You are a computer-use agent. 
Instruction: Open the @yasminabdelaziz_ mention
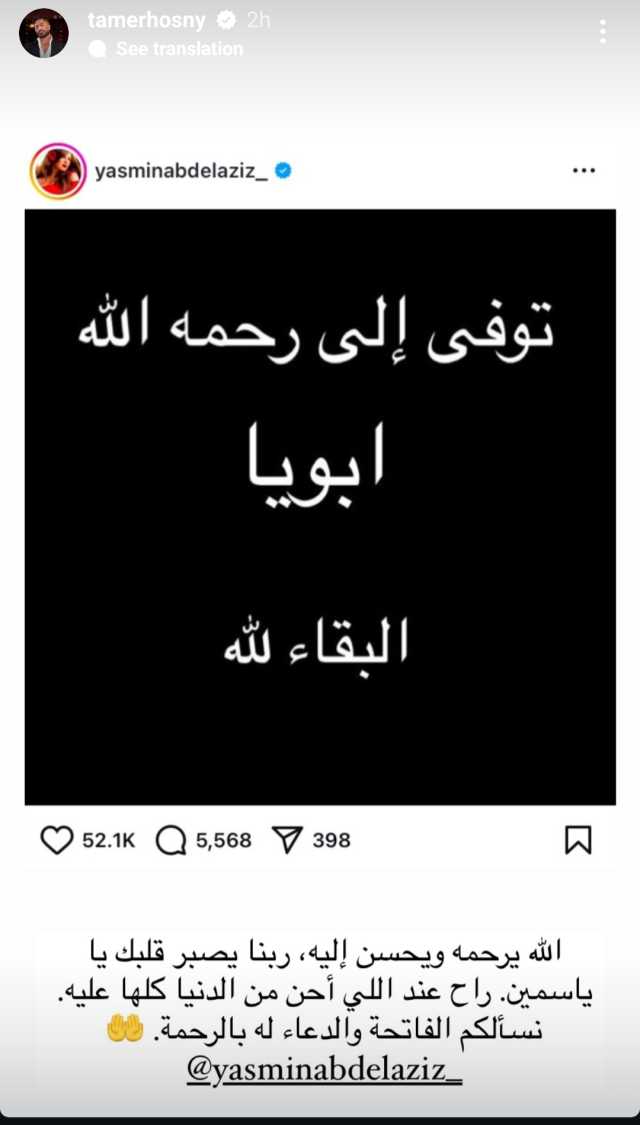click(326, 1070)
